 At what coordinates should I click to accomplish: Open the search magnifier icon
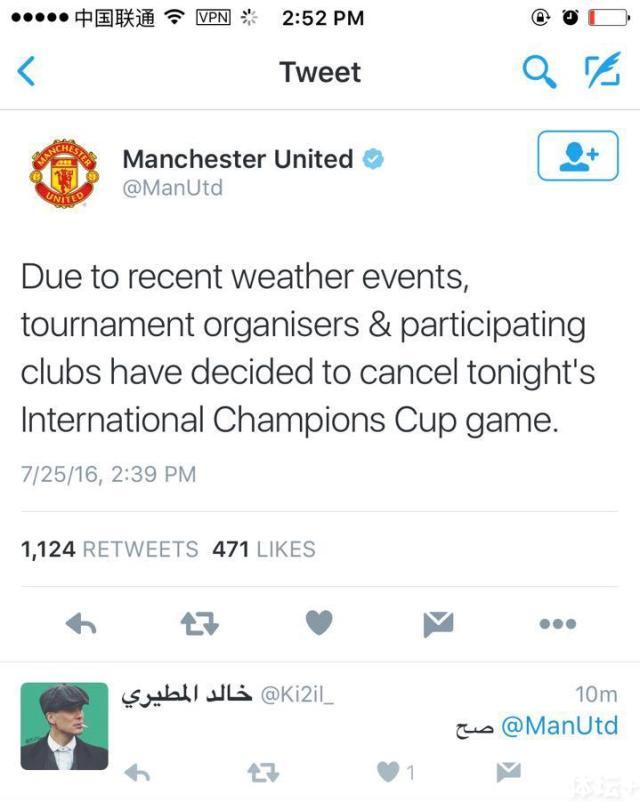tap(540, 72)
